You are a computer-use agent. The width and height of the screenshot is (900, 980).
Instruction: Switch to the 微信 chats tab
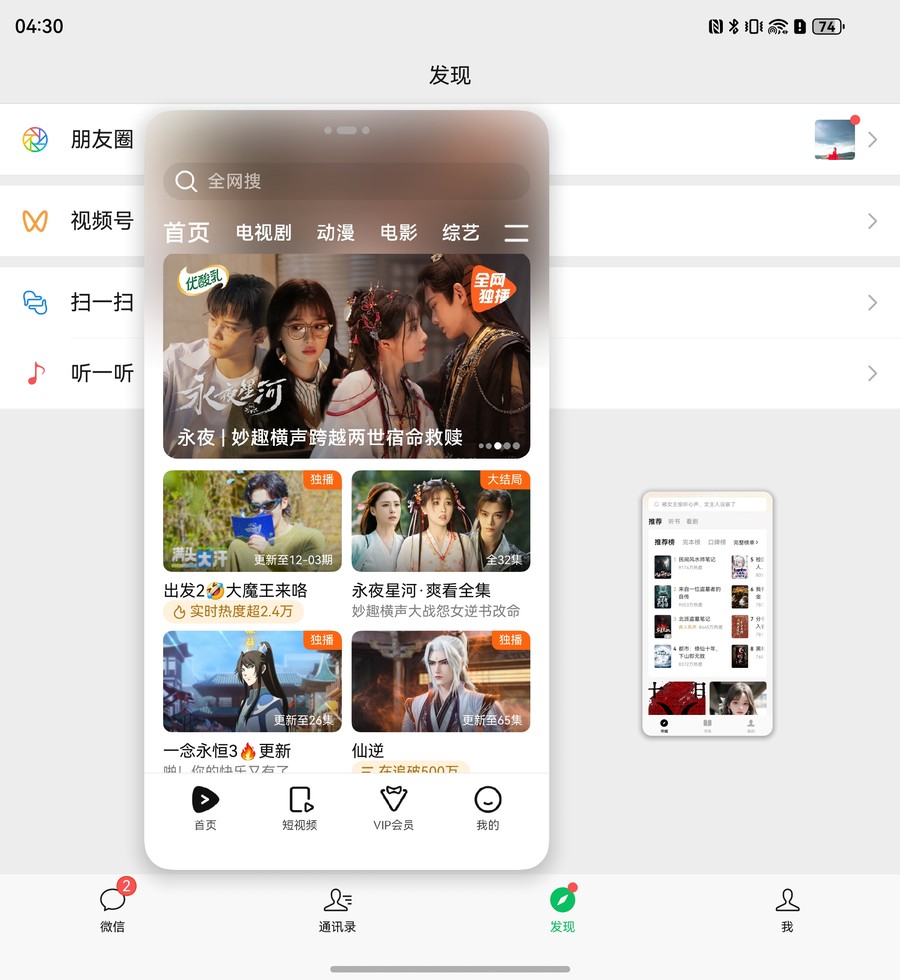(x=113, y=909)
